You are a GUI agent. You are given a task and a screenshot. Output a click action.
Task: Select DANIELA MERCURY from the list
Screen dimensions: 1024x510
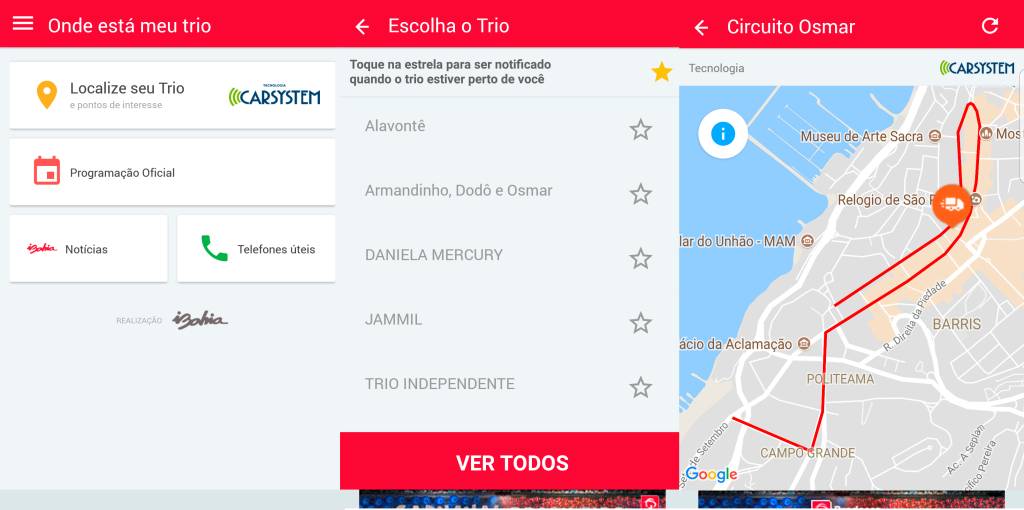click(x=433, y=255)
